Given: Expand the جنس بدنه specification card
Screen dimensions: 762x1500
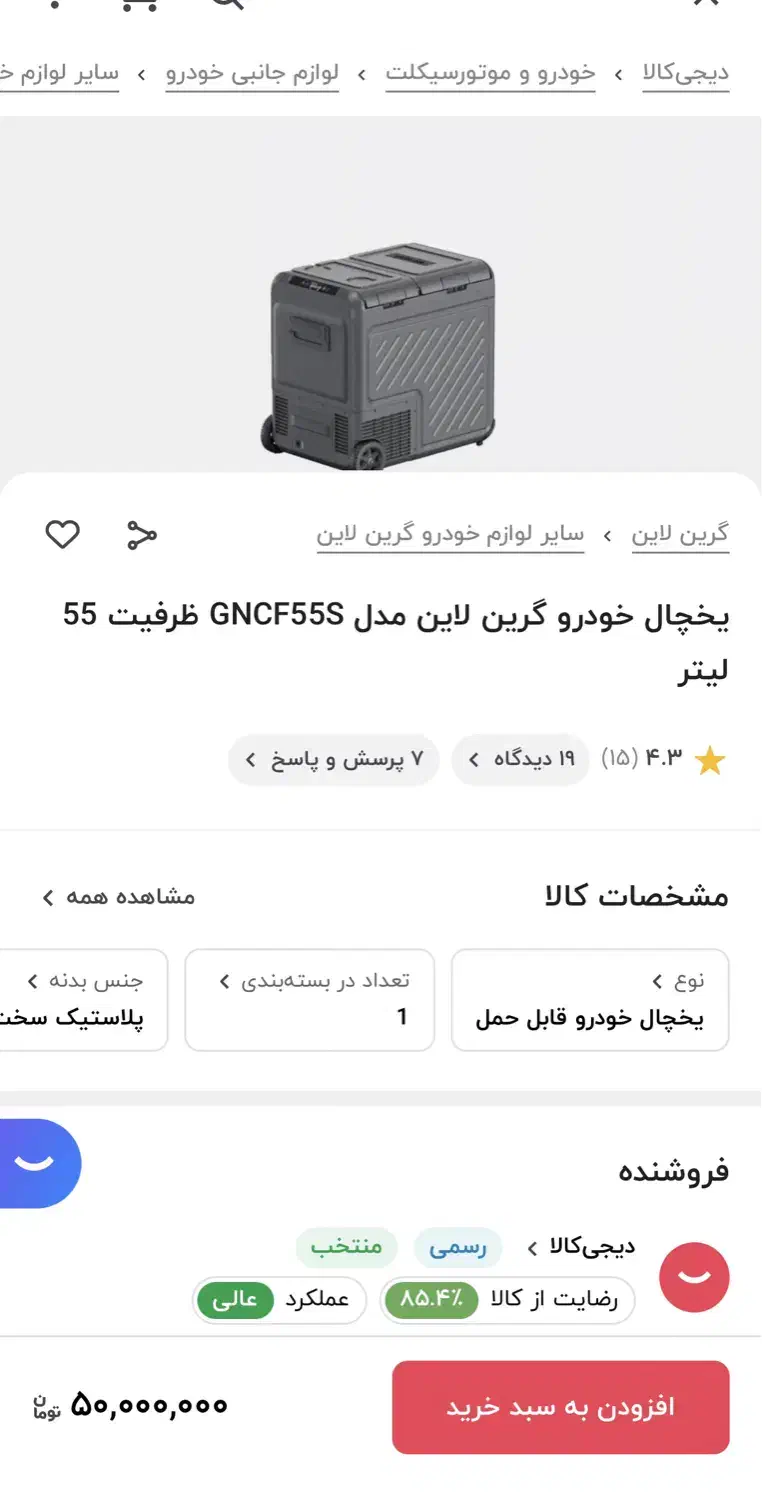Looking at the screenshot, I should (80, 1000).
